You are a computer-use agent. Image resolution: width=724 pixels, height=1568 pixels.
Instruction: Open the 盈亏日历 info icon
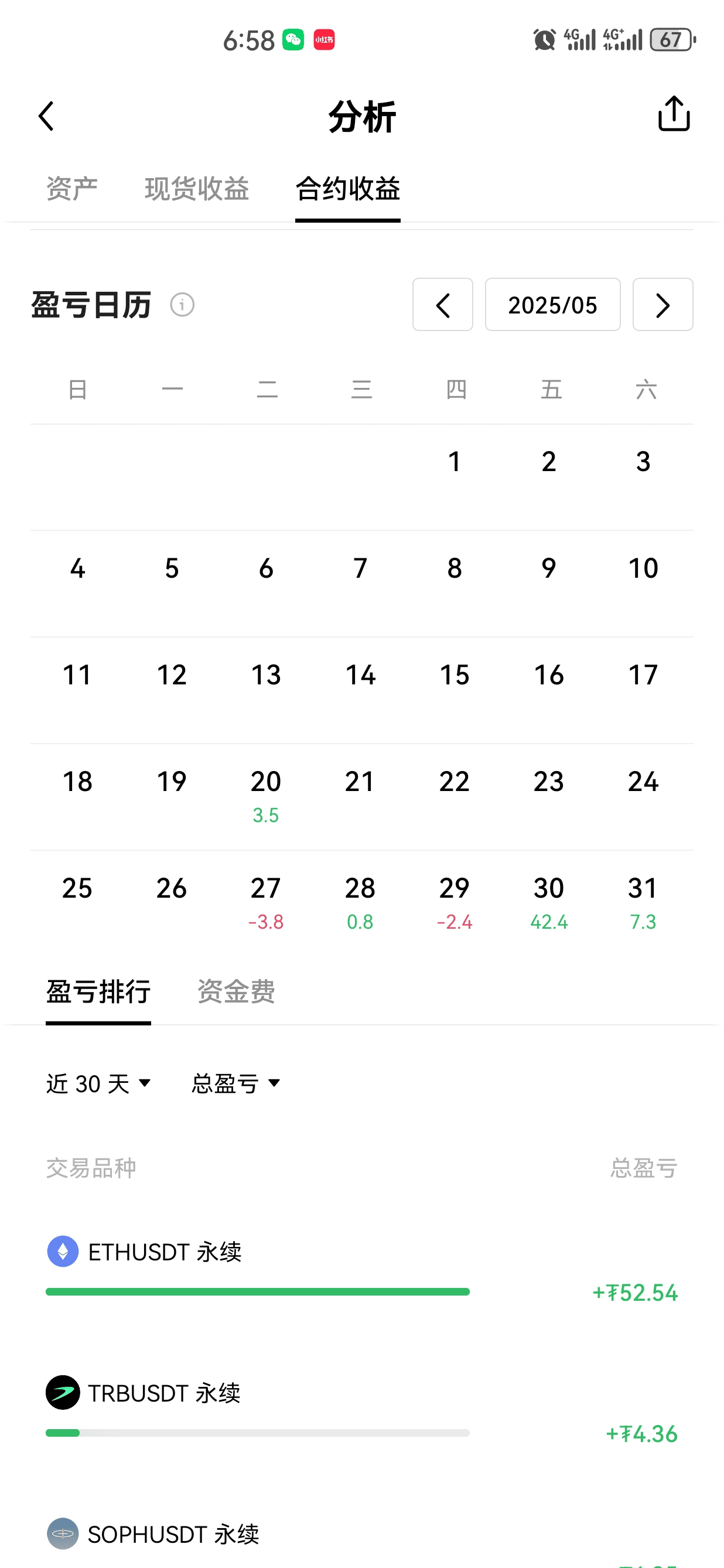click(182, 304)
